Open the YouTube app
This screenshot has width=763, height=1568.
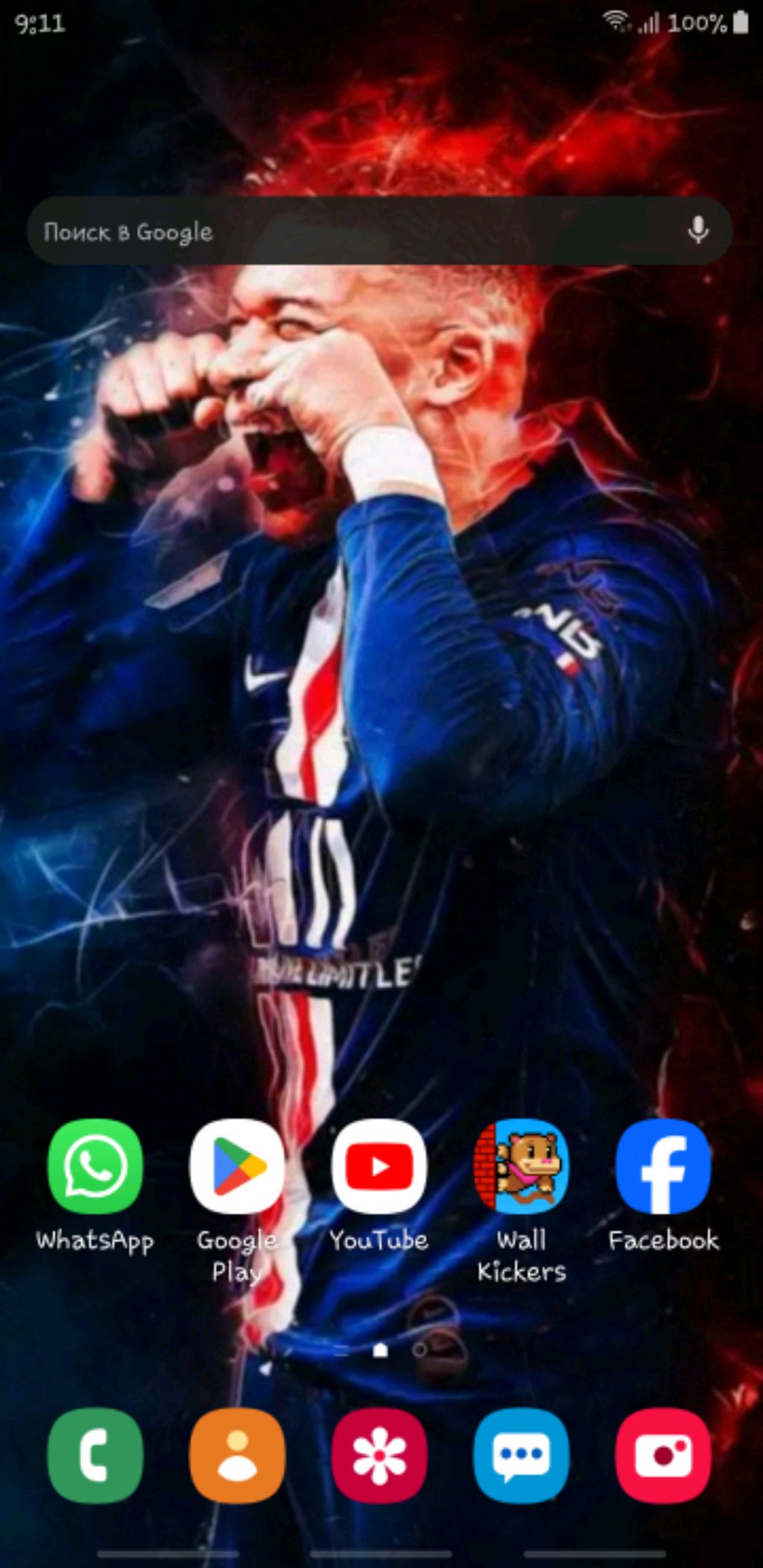point(379,1166)
